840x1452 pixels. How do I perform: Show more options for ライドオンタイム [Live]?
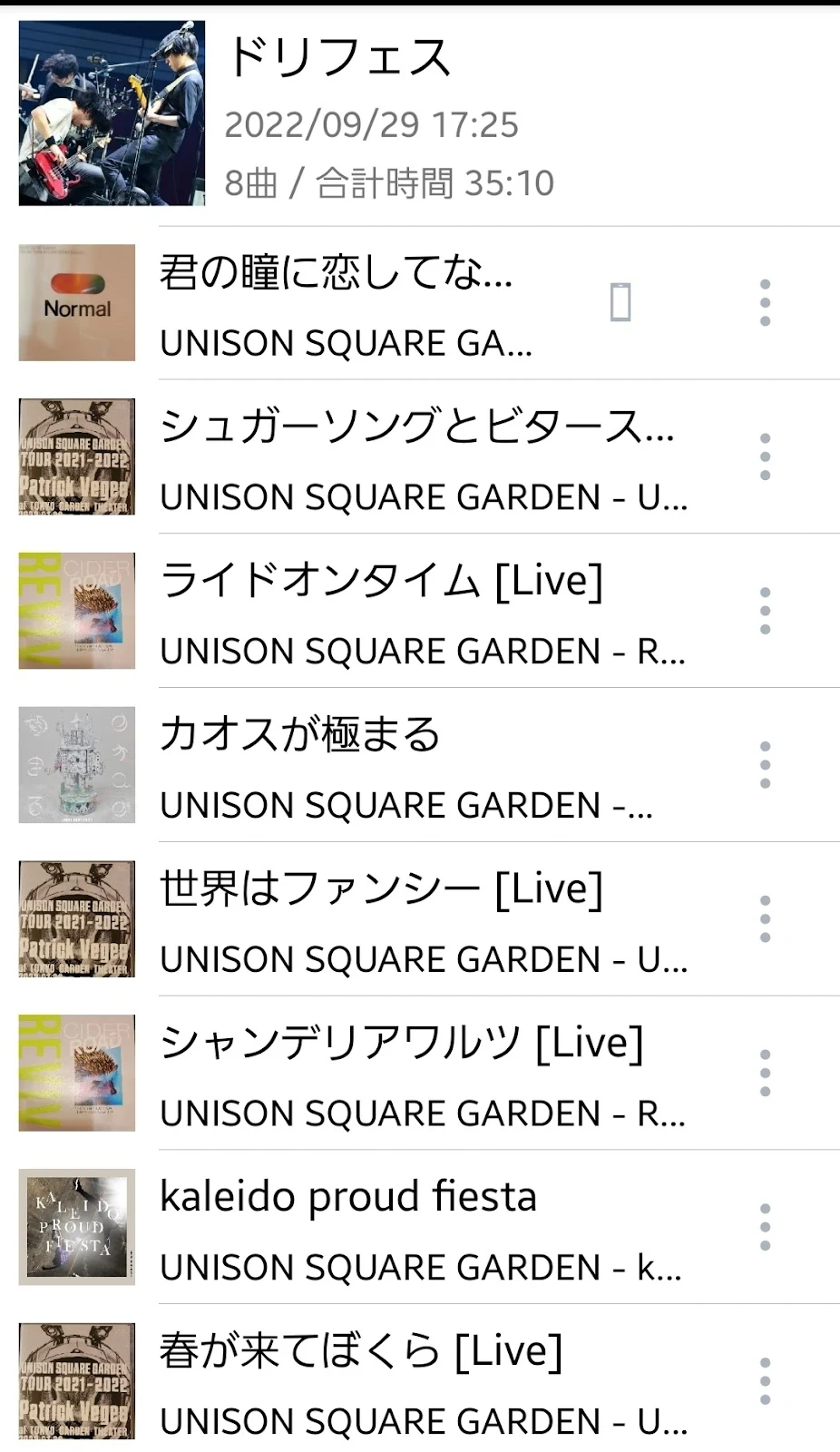pos(765,612)
